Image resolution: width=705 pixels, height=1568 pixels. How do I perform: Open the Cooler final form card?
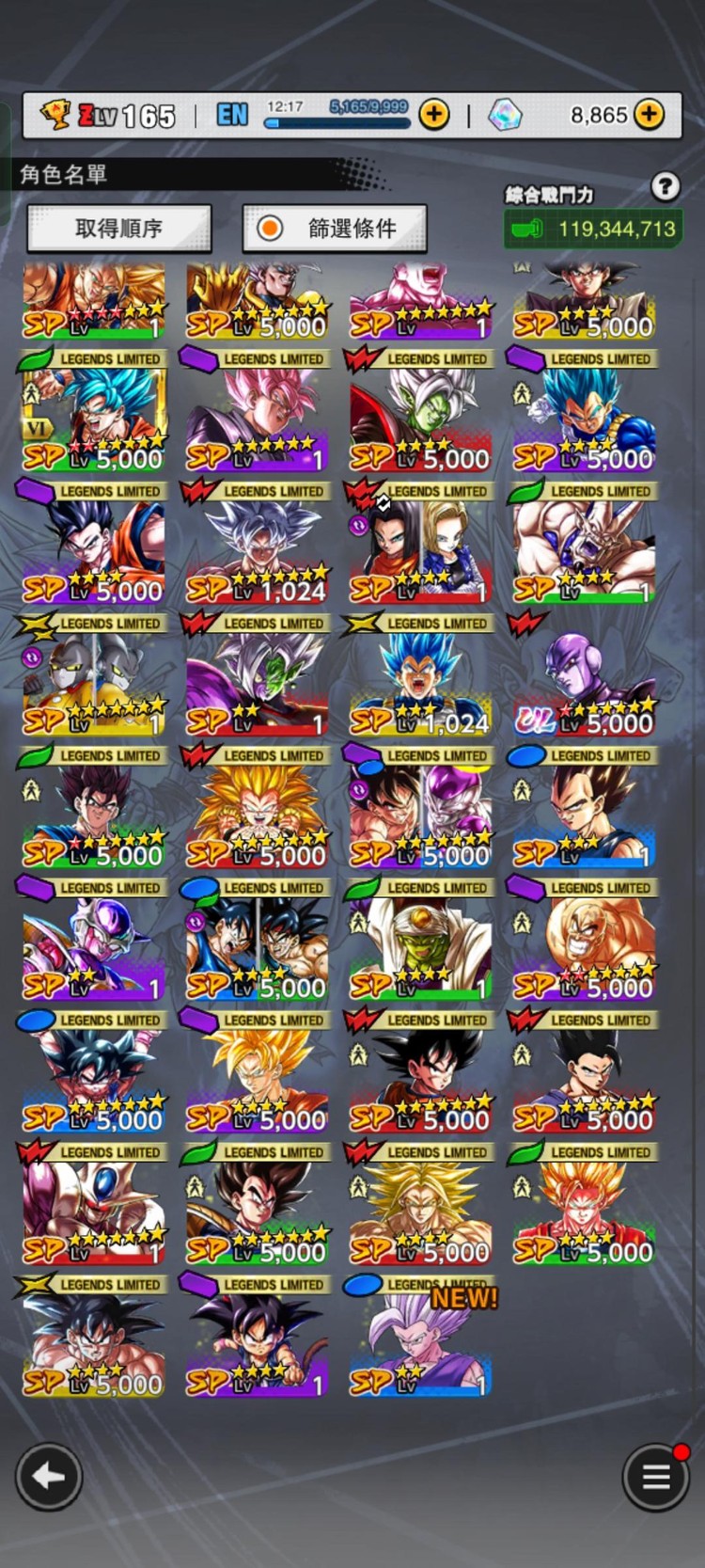point(94,1209)
